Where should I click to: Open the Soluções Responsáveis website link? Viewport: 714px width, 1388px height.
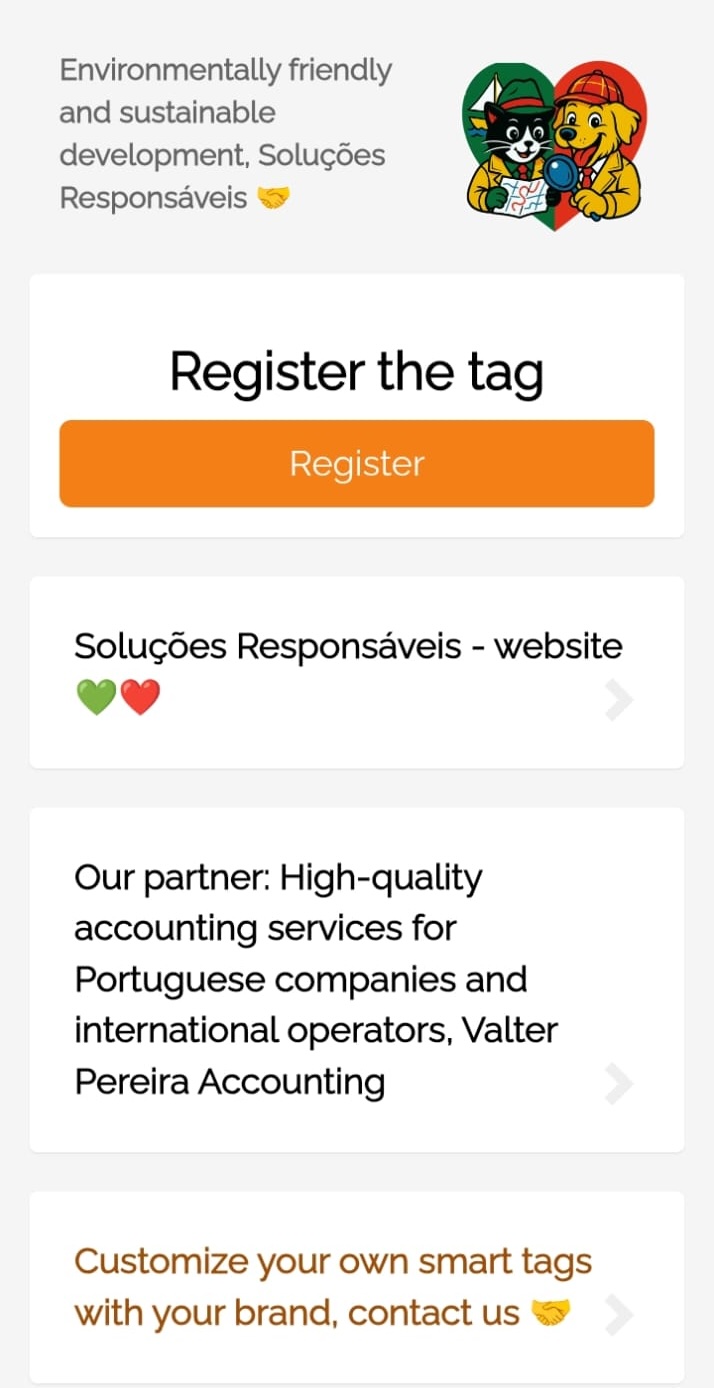(x=356, y=672)
